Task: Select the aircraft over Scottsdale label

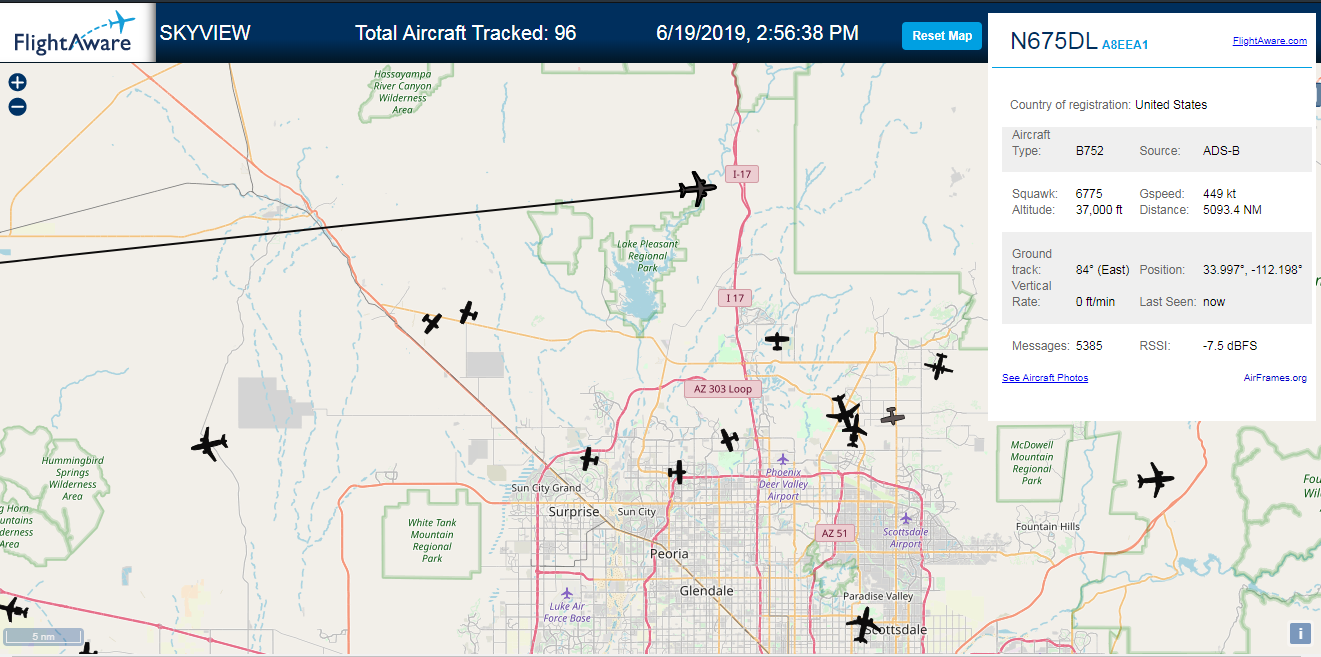Action: 864,625
